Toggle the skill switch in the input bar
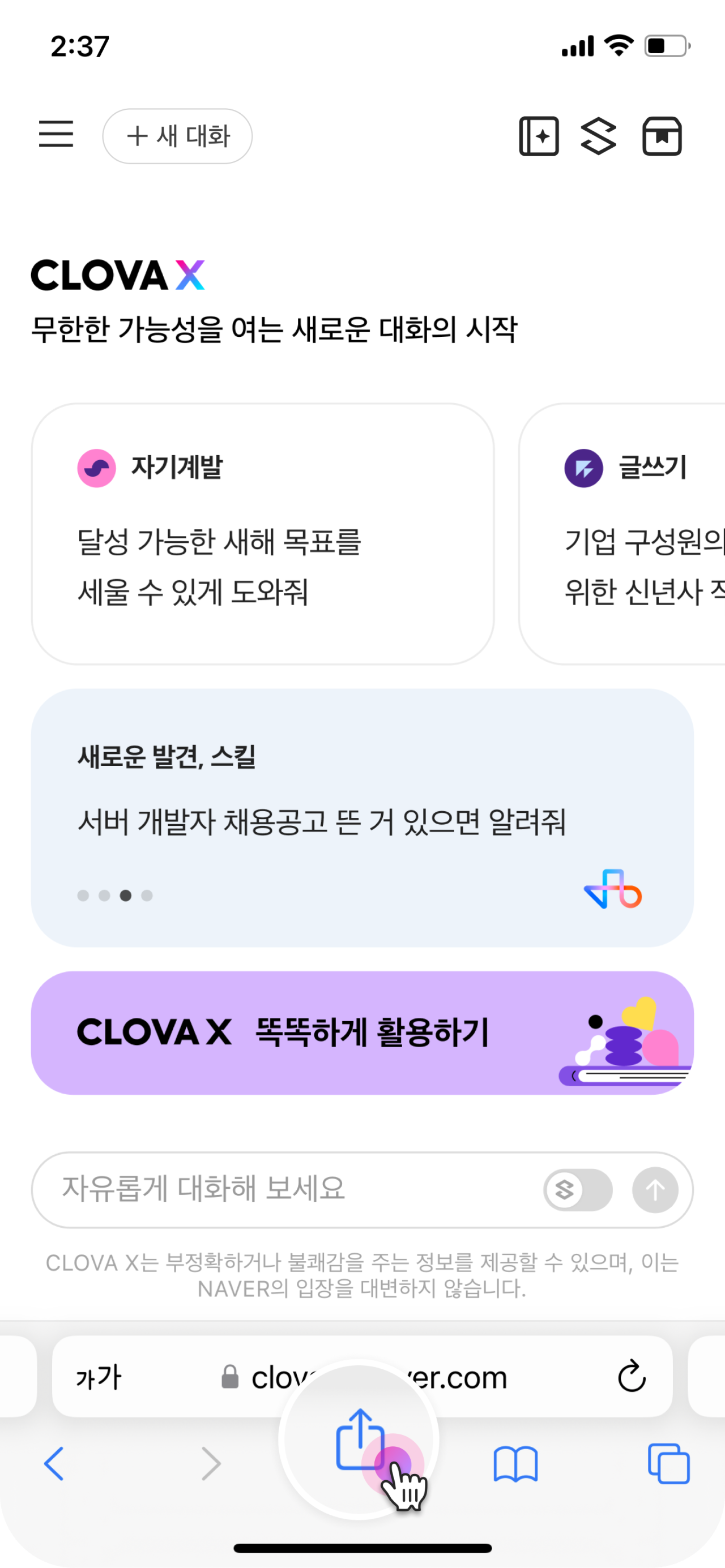 [578, 1189]
